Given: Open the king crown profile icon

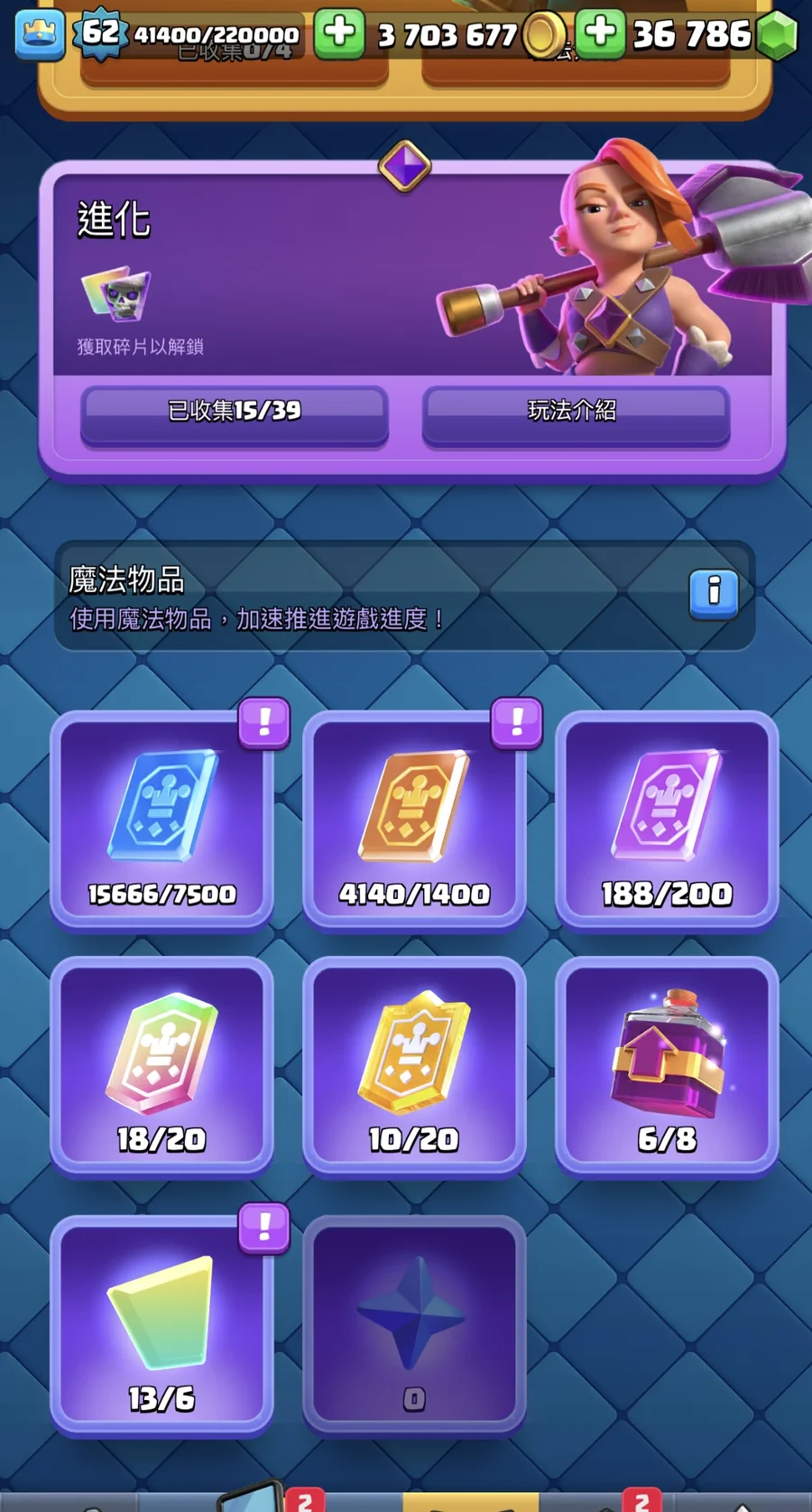Looking at the screenshot, I should coord(40,34).
